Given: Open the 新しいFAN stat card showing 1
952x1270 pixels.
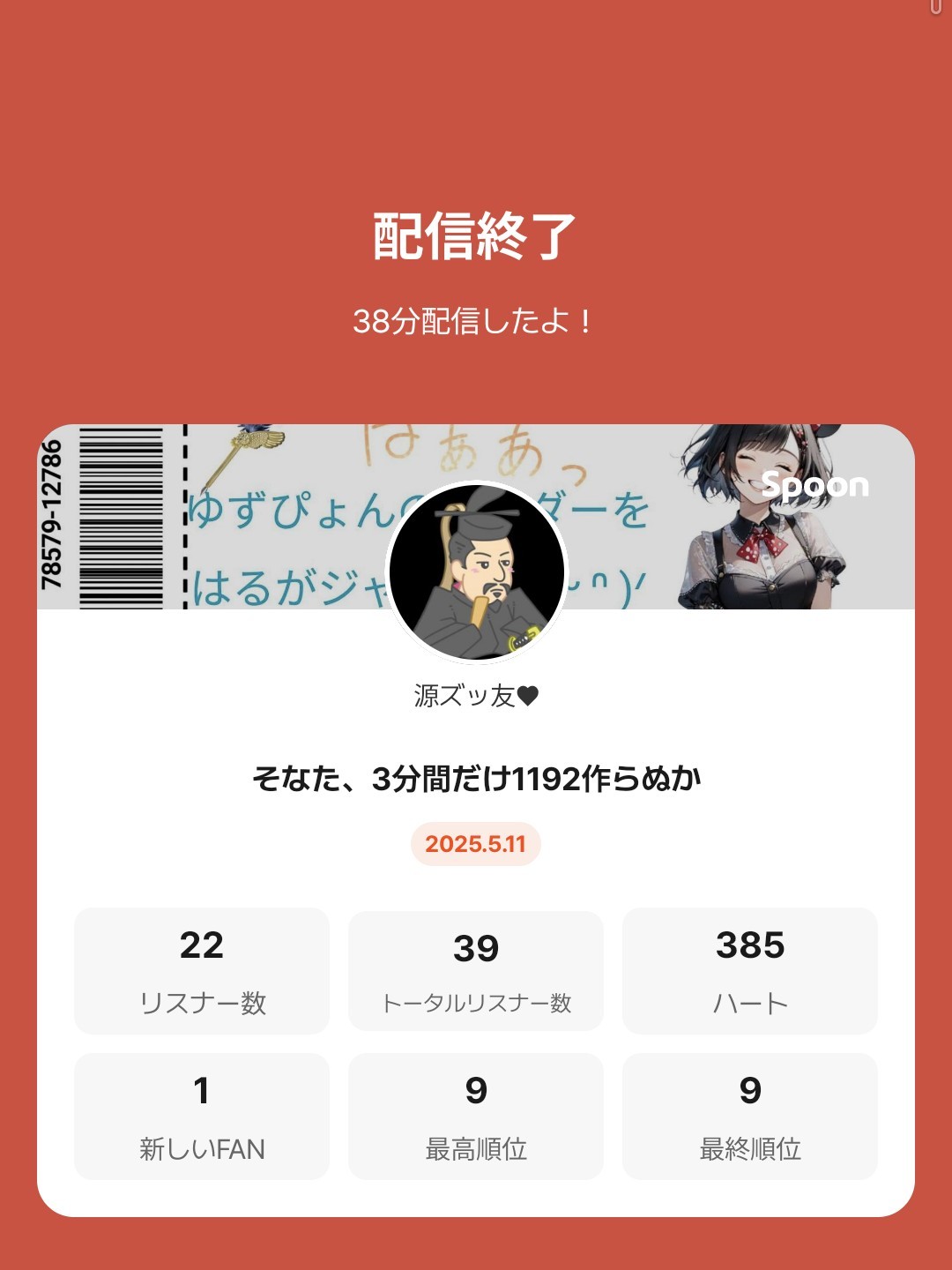Looking at the screenshot, I should [200, 1114].
